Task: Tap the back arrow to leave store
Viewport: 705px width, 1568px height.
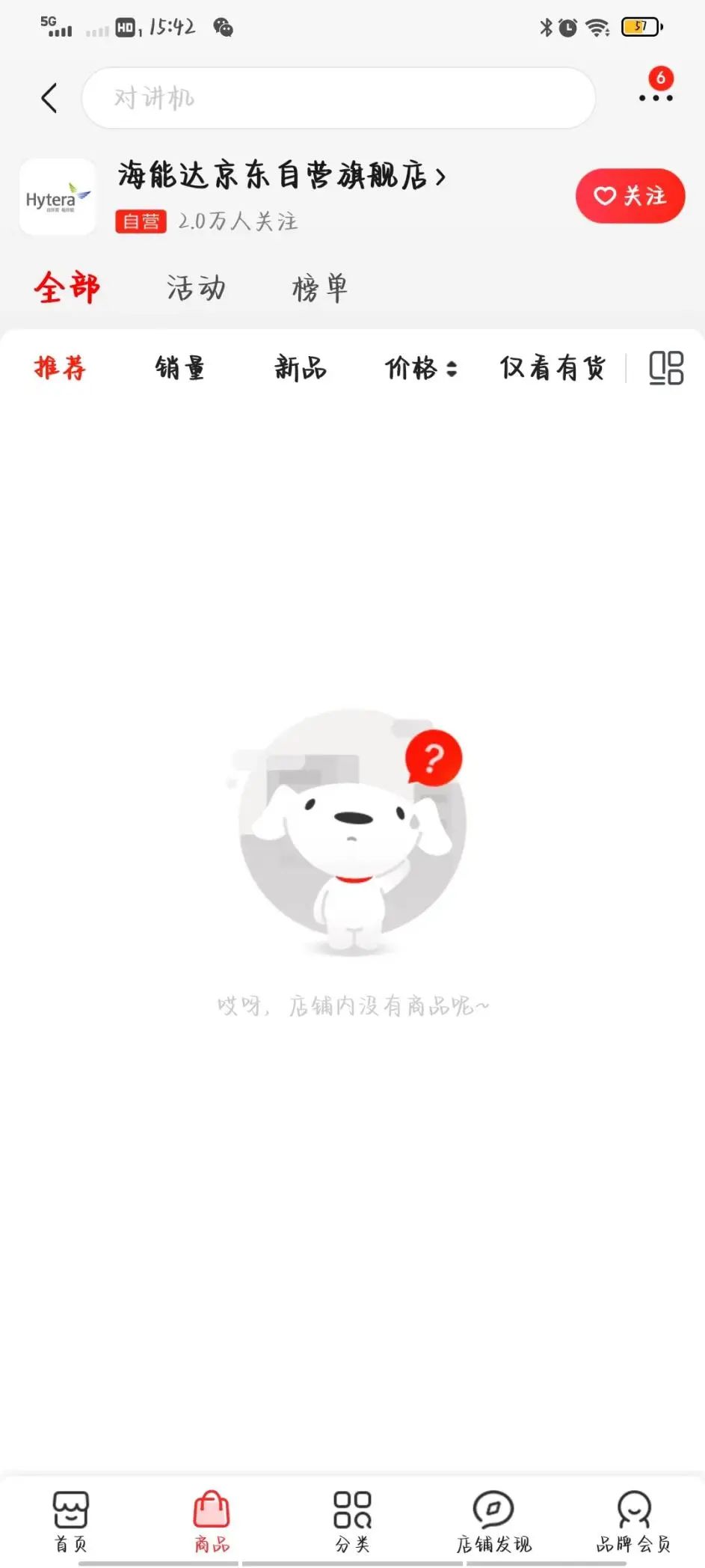Action: pyautogui.click(x=48, y=98)
